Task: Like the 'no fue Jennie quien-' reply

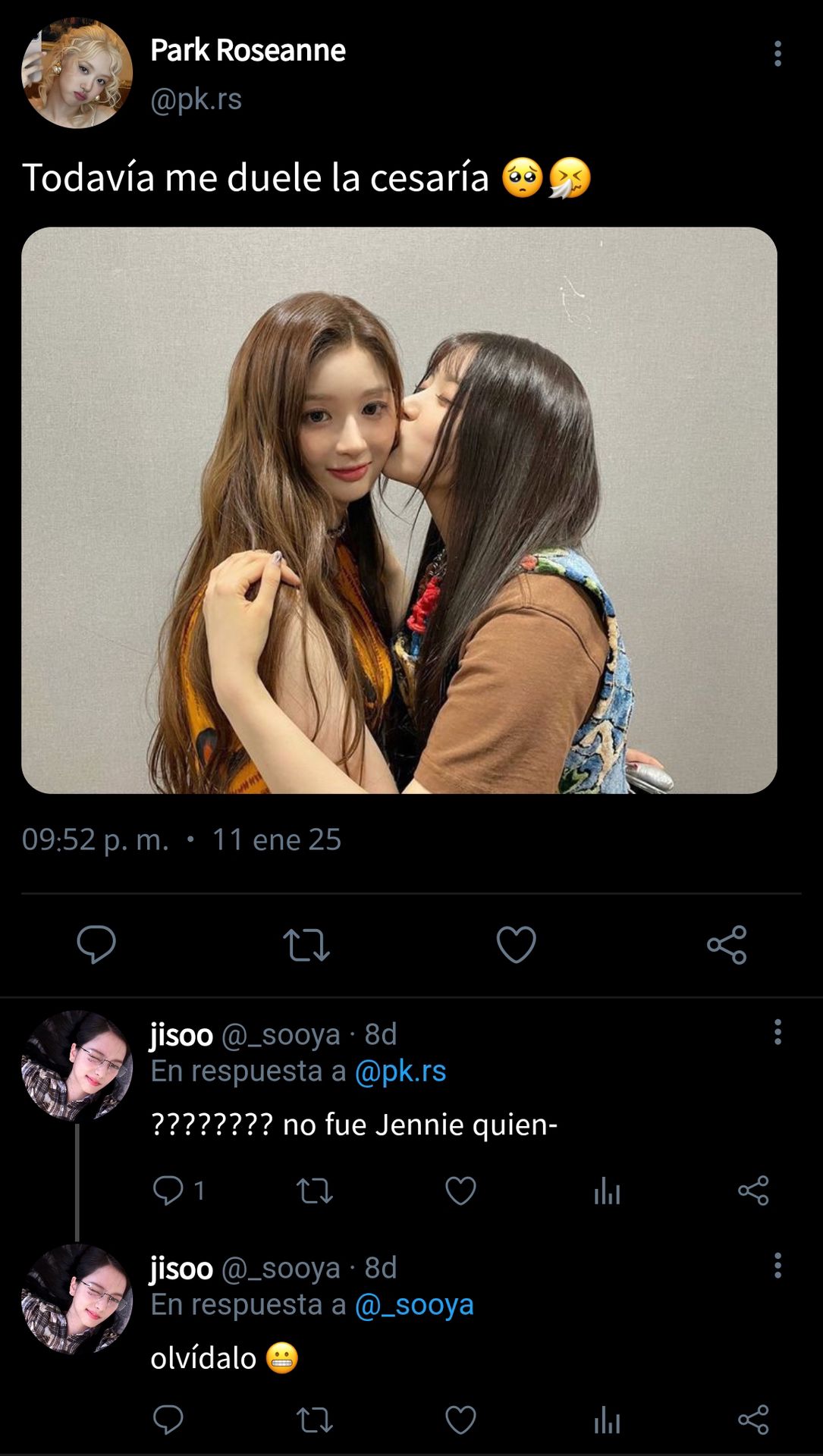Action: [460, 1191]
